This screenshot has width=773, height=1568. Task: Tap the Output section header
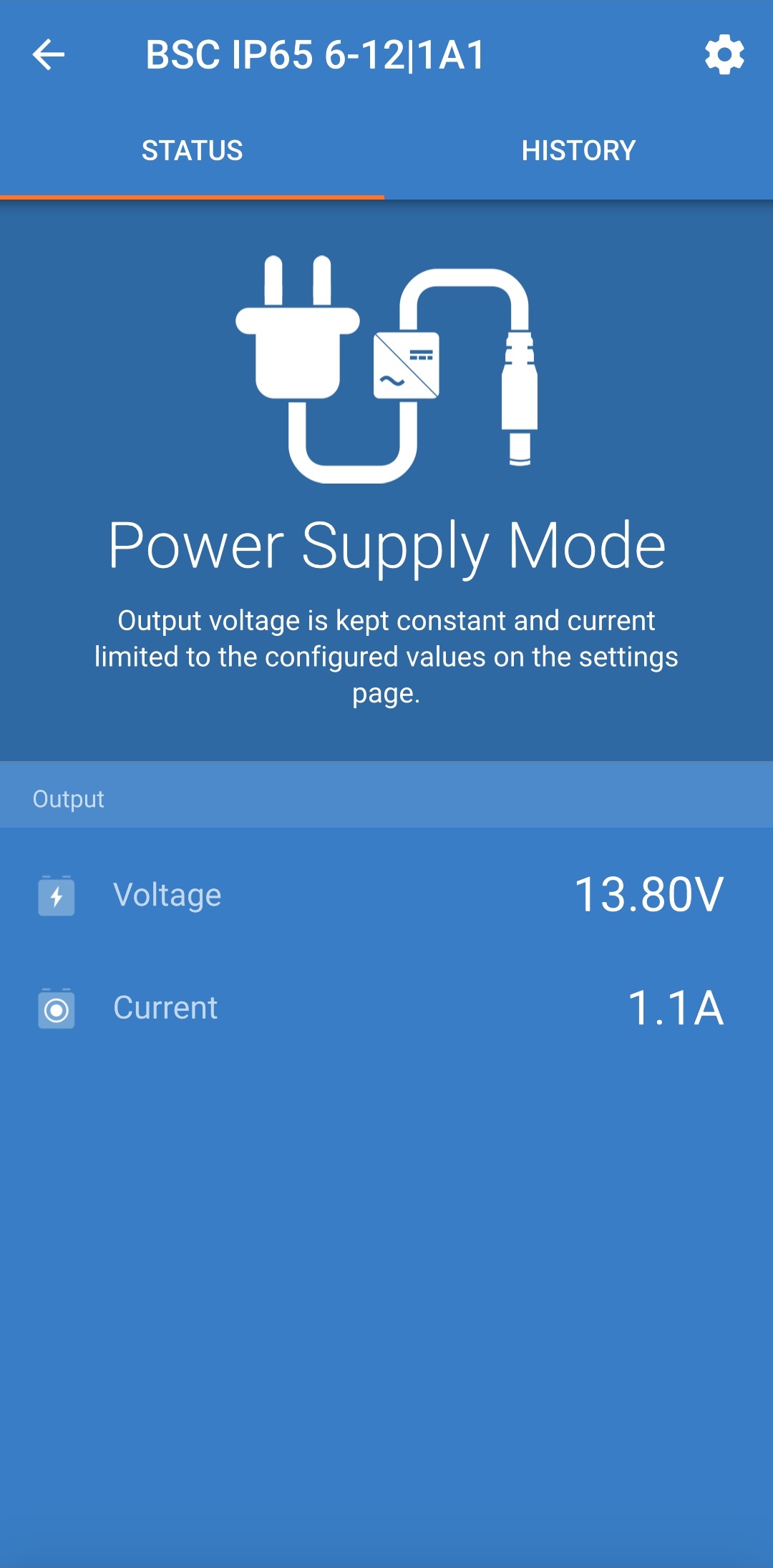point(68,798)
